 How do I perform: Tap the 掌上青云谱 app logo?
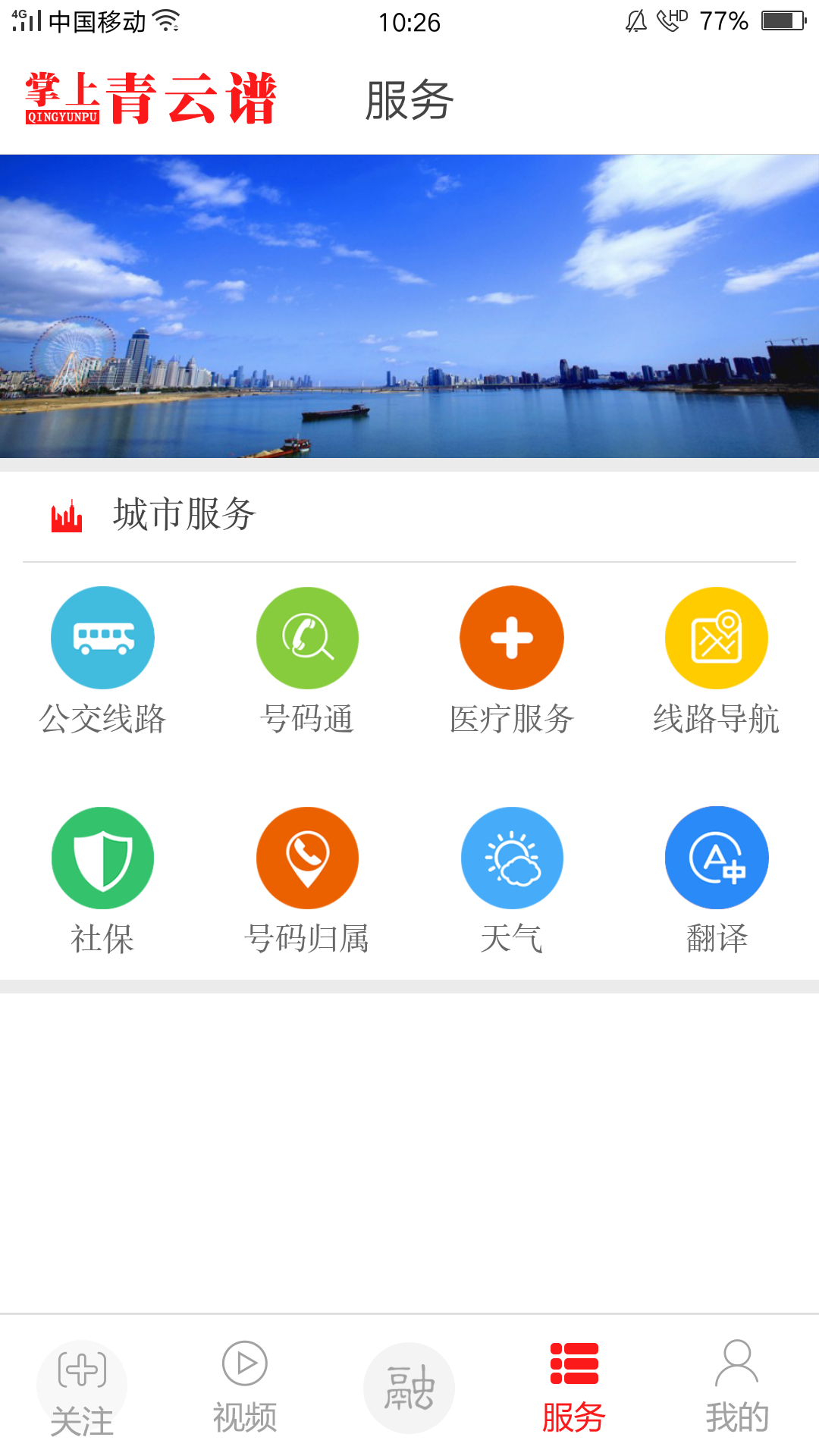click(152, 99)
